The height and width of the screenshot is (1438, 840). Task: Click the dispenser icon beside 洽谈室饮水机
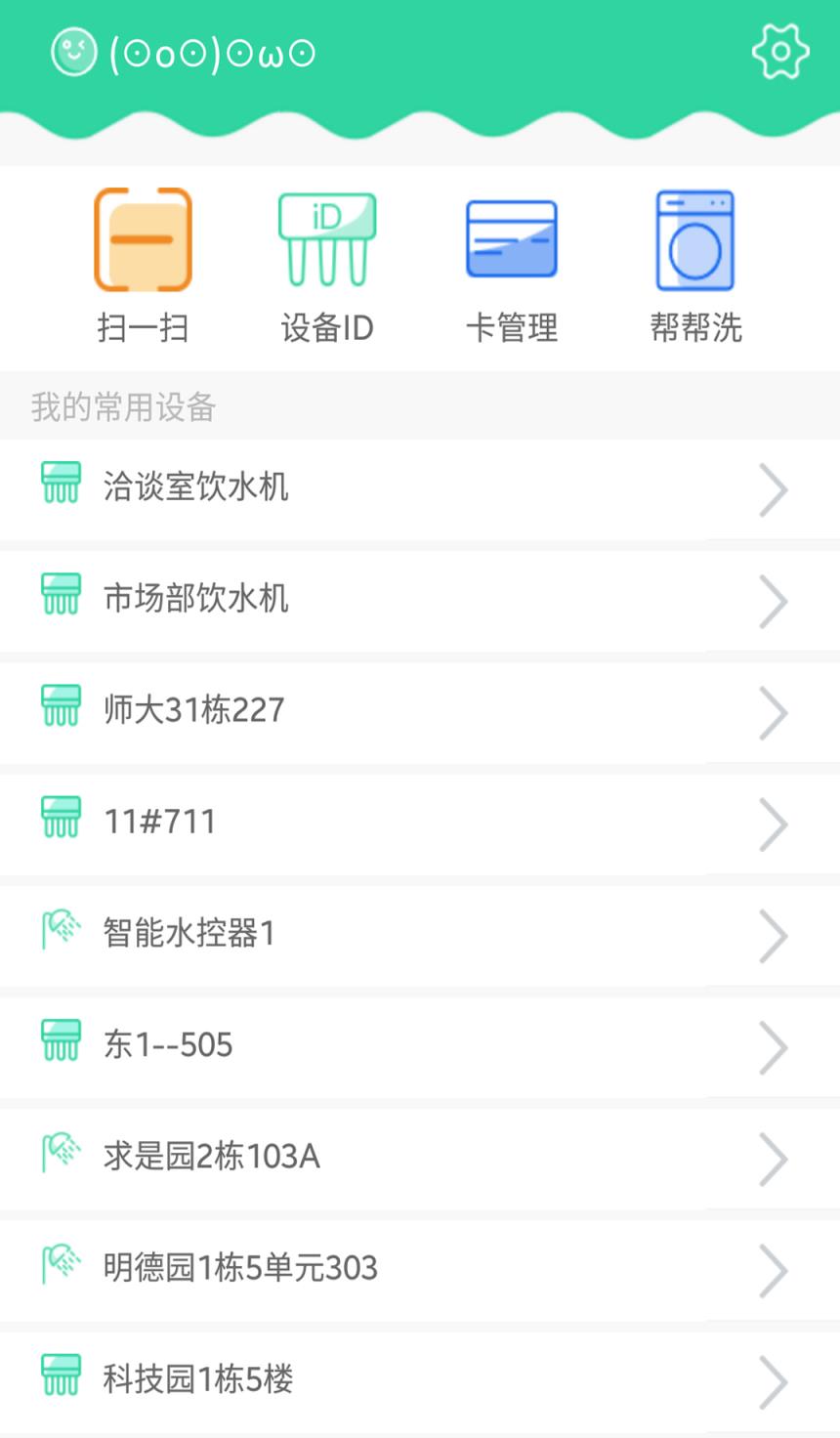pyautogui.click(x=61, y=483)
